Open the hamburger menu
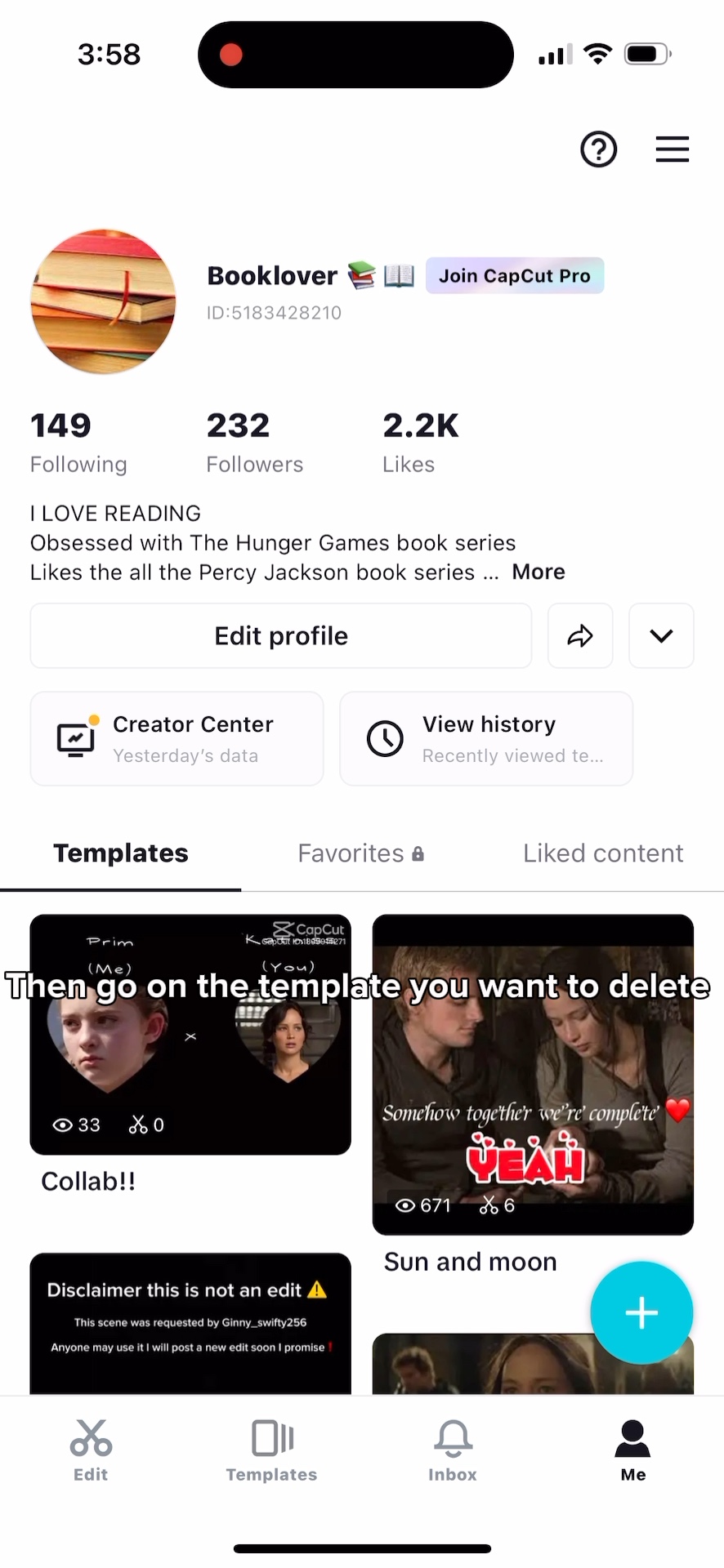 672,149
